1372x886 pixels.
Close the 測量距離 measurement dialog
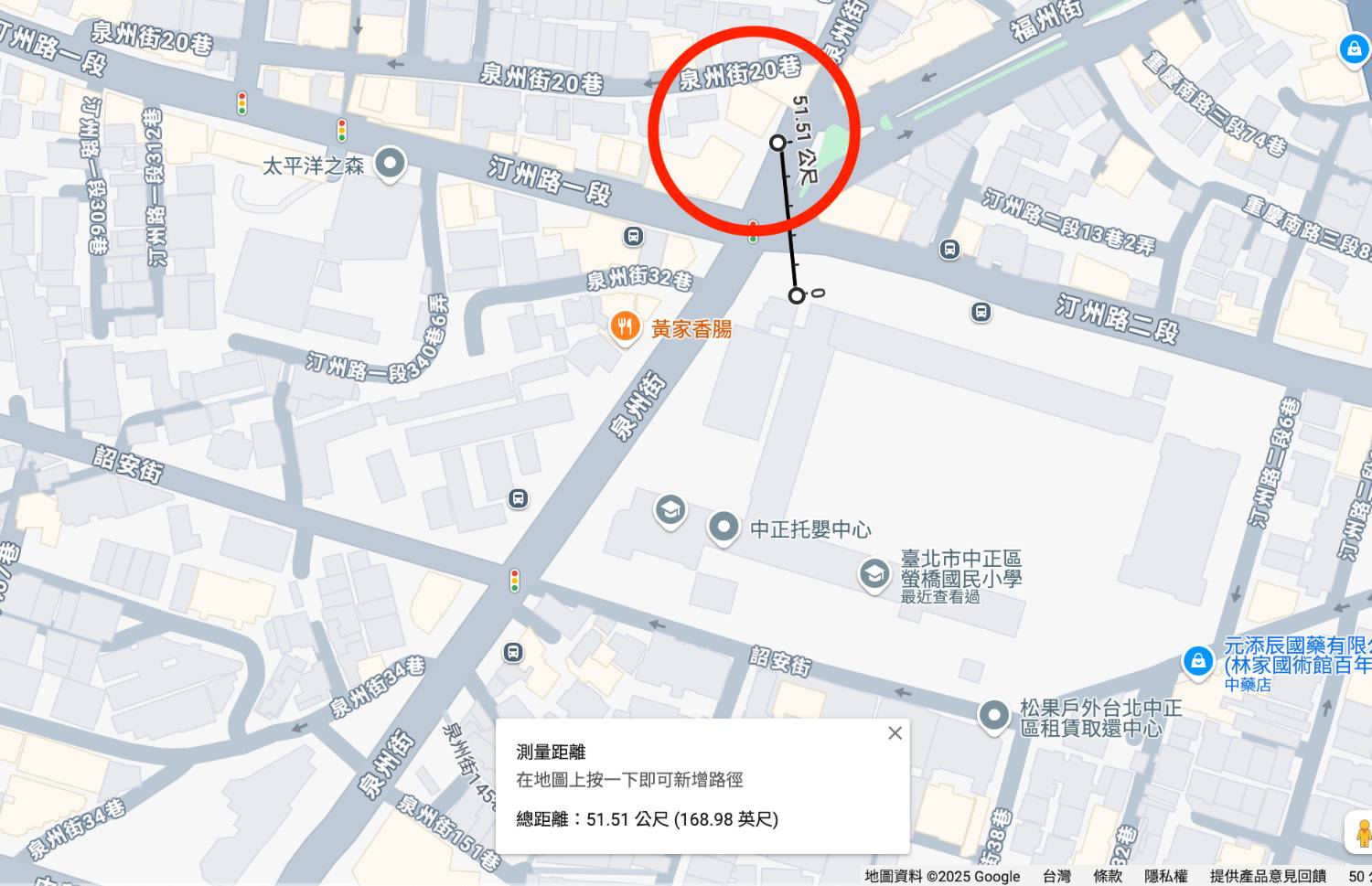(895, 733)
